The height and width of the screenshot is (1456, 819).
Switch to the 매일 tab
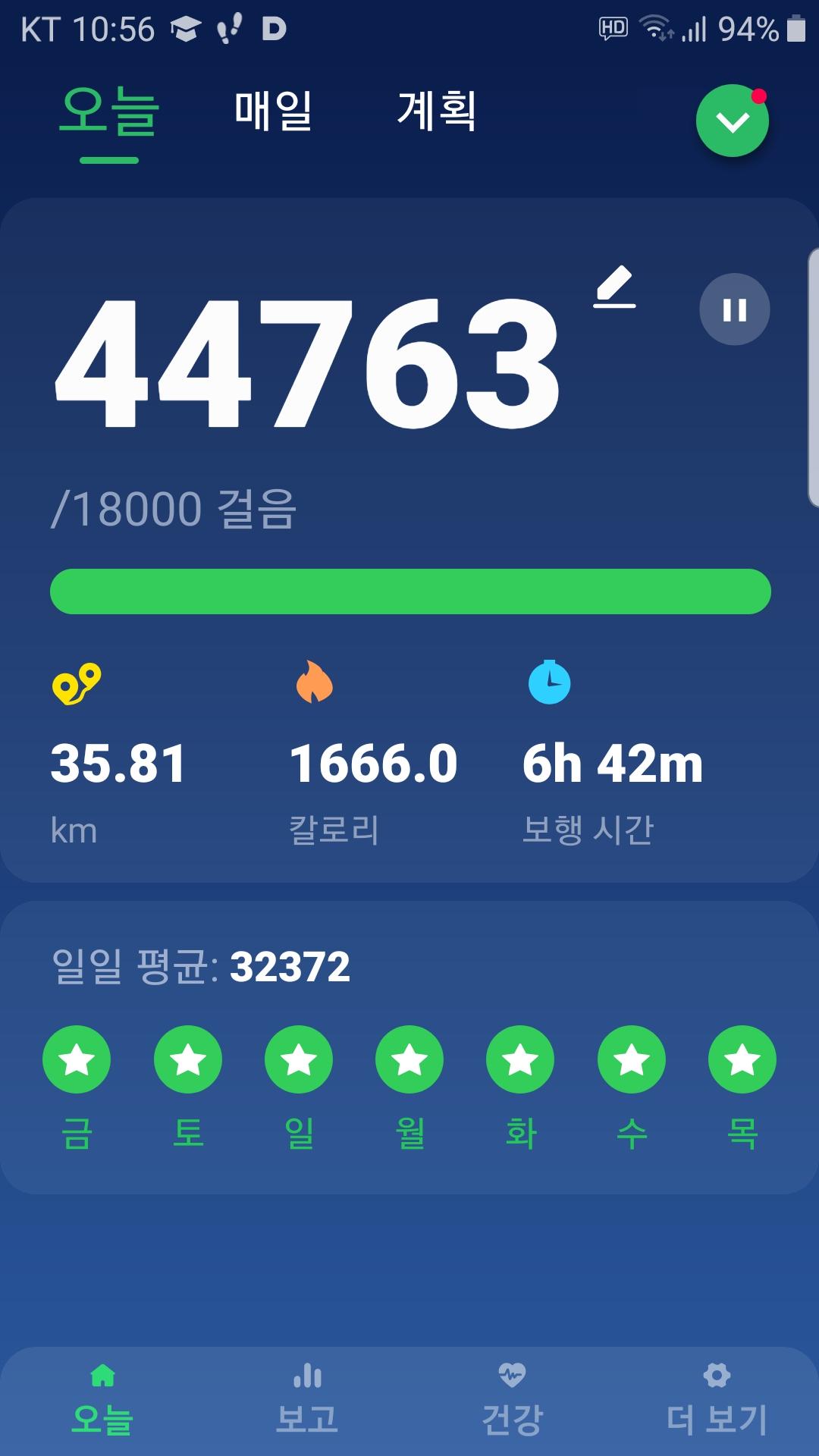tap(273, 111)
